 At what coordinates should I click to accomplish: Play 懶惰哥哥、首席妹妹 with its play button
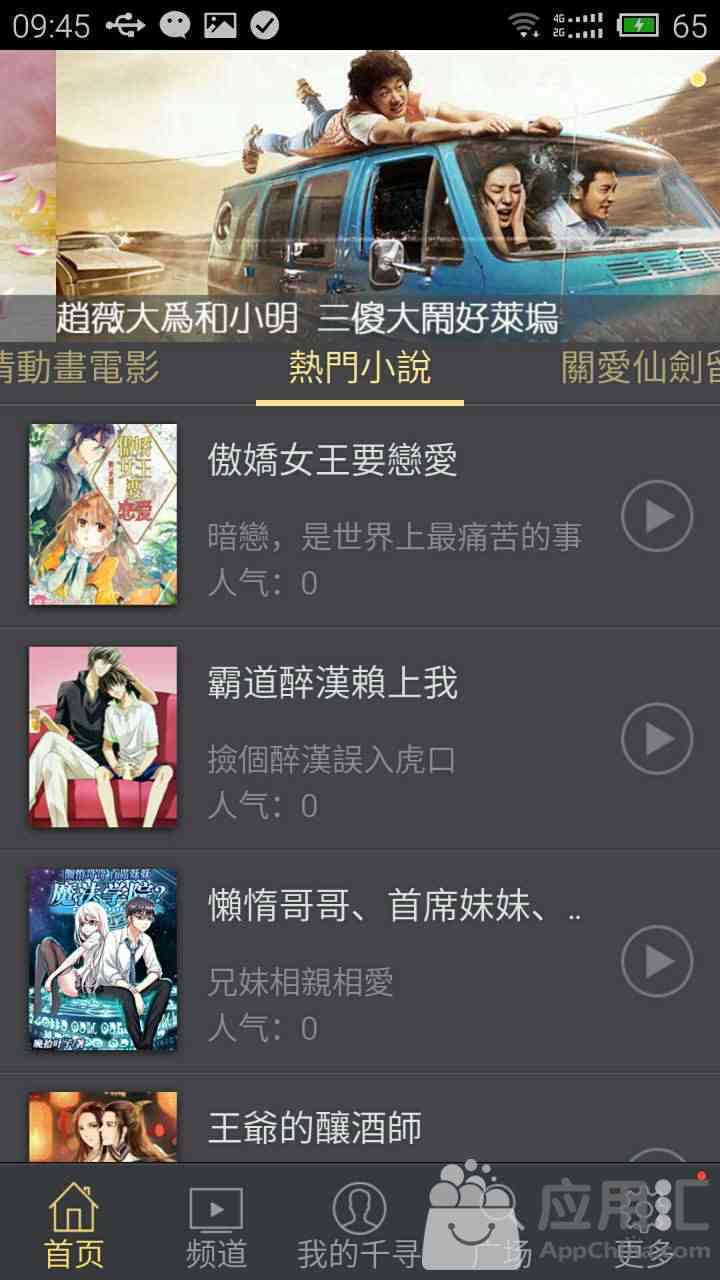[x=657, y=962]
